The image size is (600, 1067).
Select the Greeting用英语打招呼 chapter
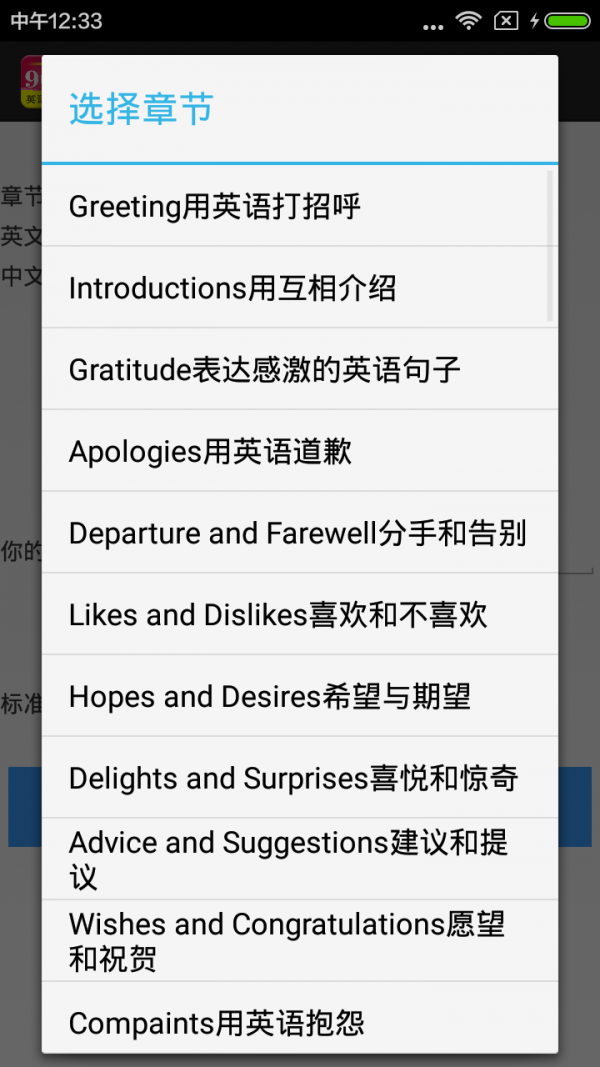point(298,207)
